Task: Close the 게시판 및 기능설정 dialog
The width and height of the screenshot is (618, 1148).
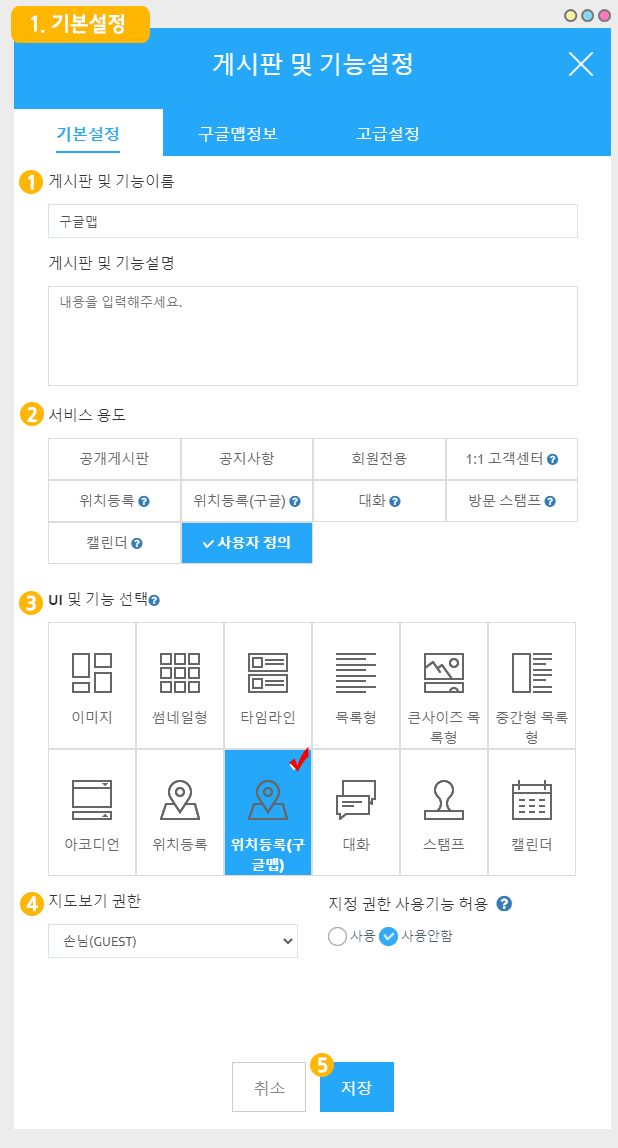Action: point(581,64)
